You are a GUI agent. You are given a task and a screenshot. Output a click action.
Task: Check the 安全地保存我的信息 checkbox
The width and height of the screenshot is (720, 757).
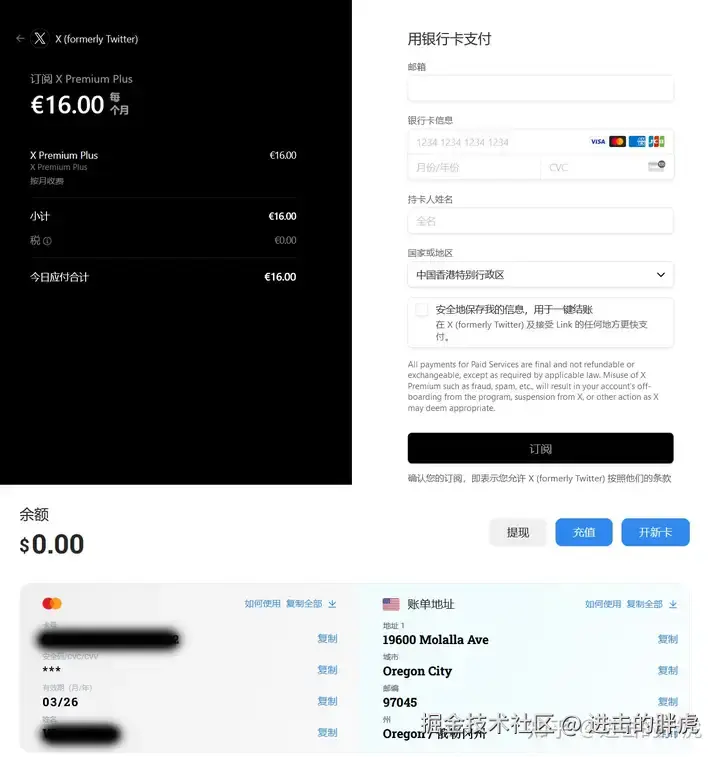click(x=422, y=310)
